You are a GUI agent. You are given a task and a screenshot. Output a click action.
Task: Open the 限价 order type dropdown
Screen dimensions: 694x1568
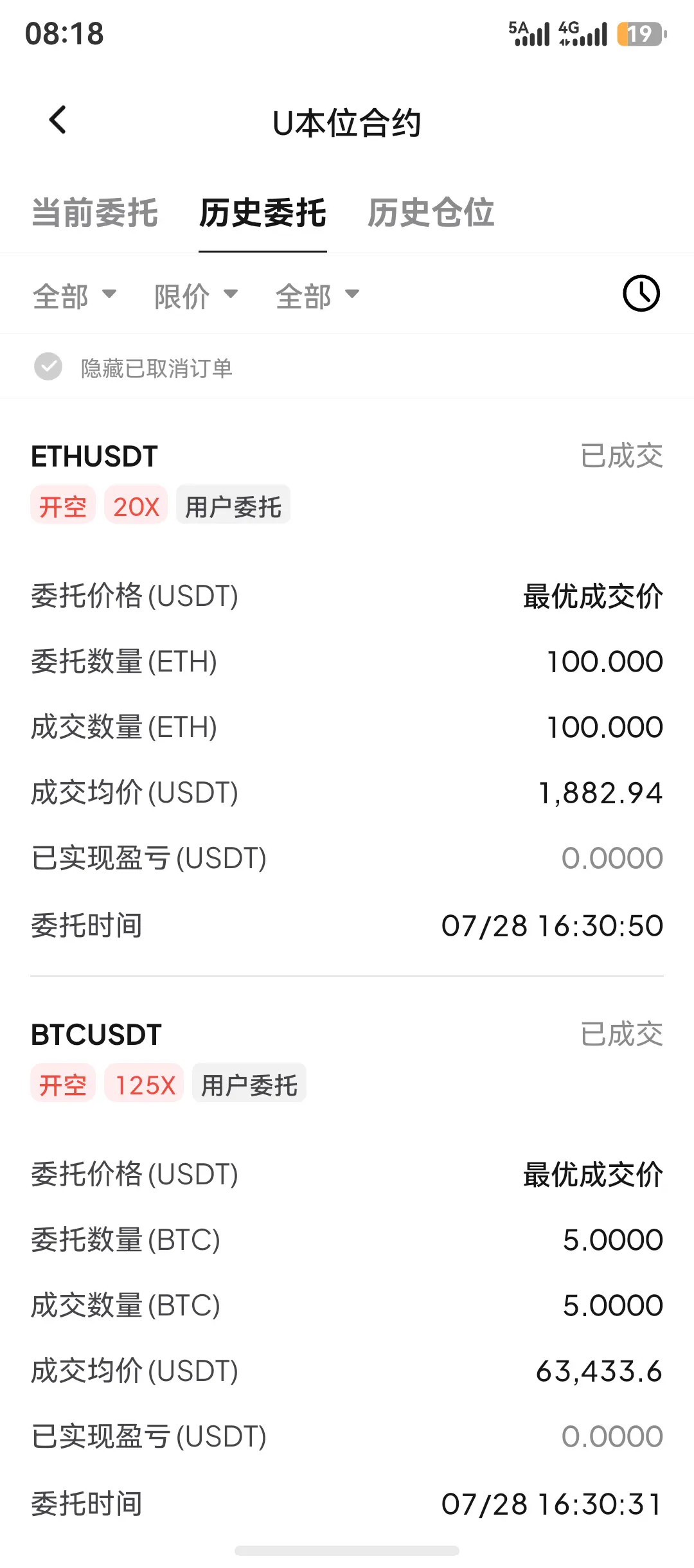click(196, 296)
